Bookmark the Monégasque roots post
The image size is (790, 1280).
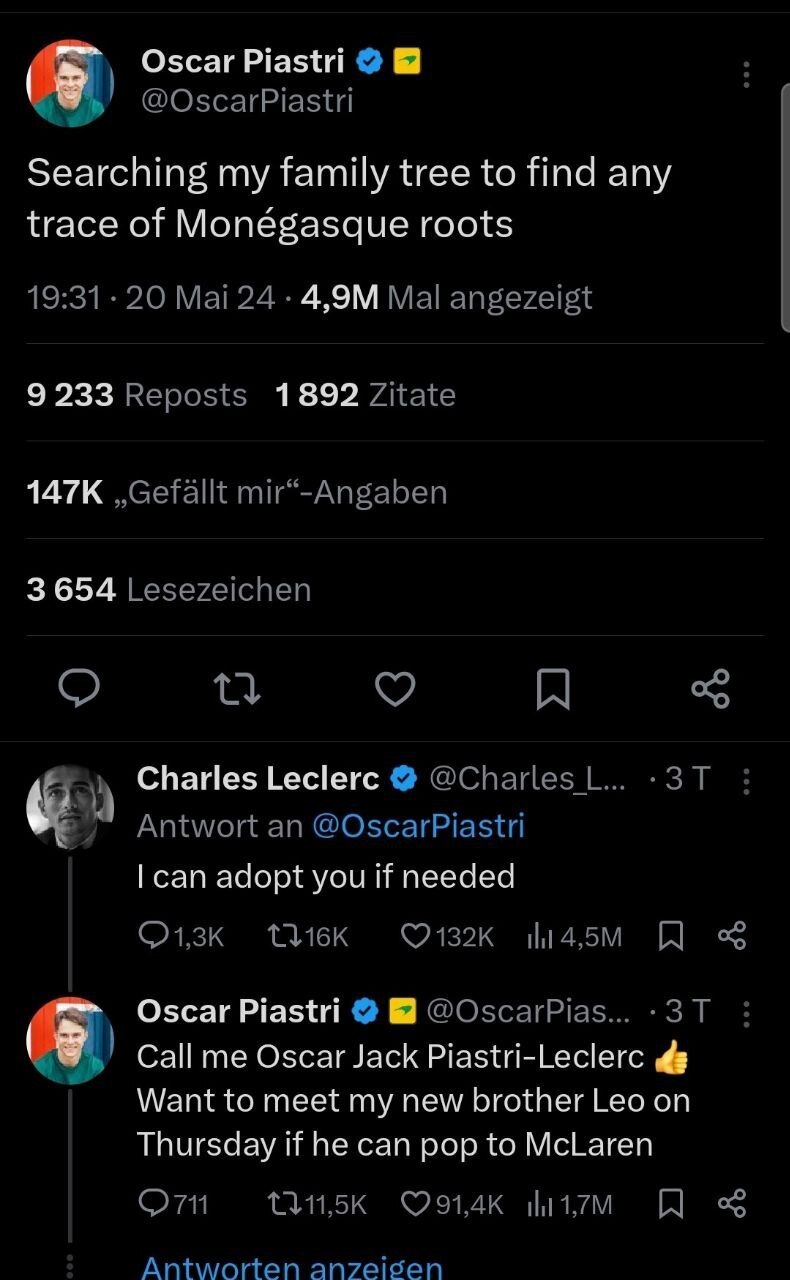coord(553,689)
